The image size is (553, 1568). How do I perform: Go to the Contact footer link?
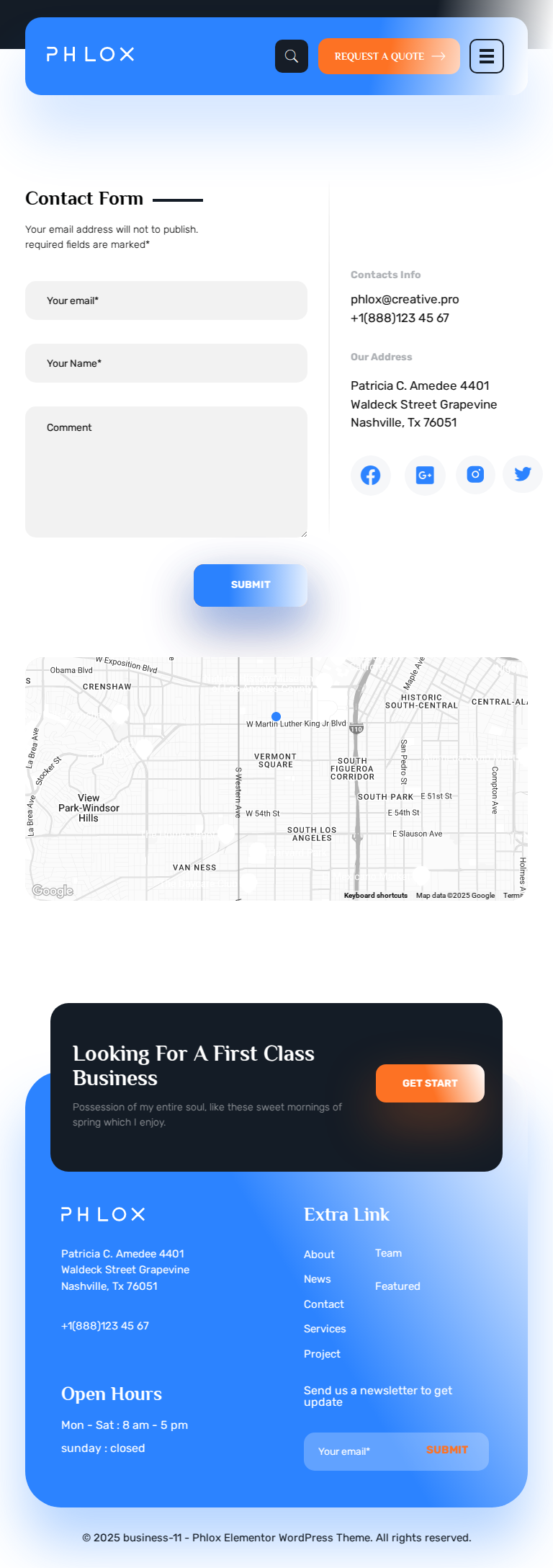point(324,1304)
